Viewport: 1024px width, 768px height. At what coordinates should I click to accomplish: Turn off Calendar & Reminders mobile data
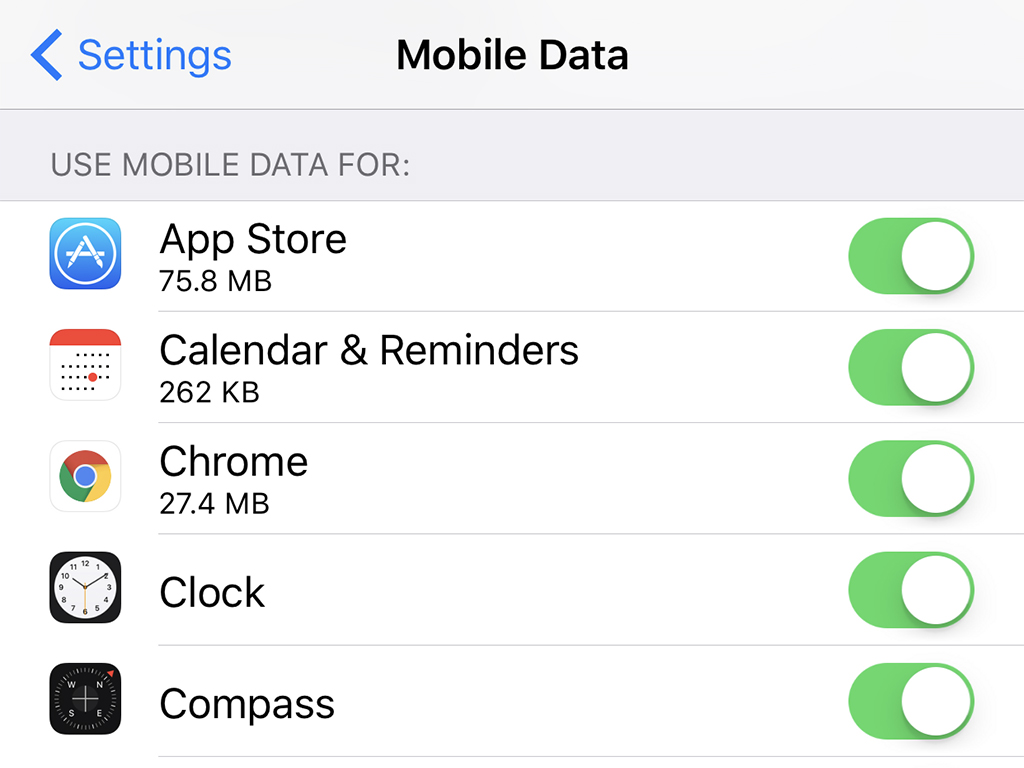point(910,367)
